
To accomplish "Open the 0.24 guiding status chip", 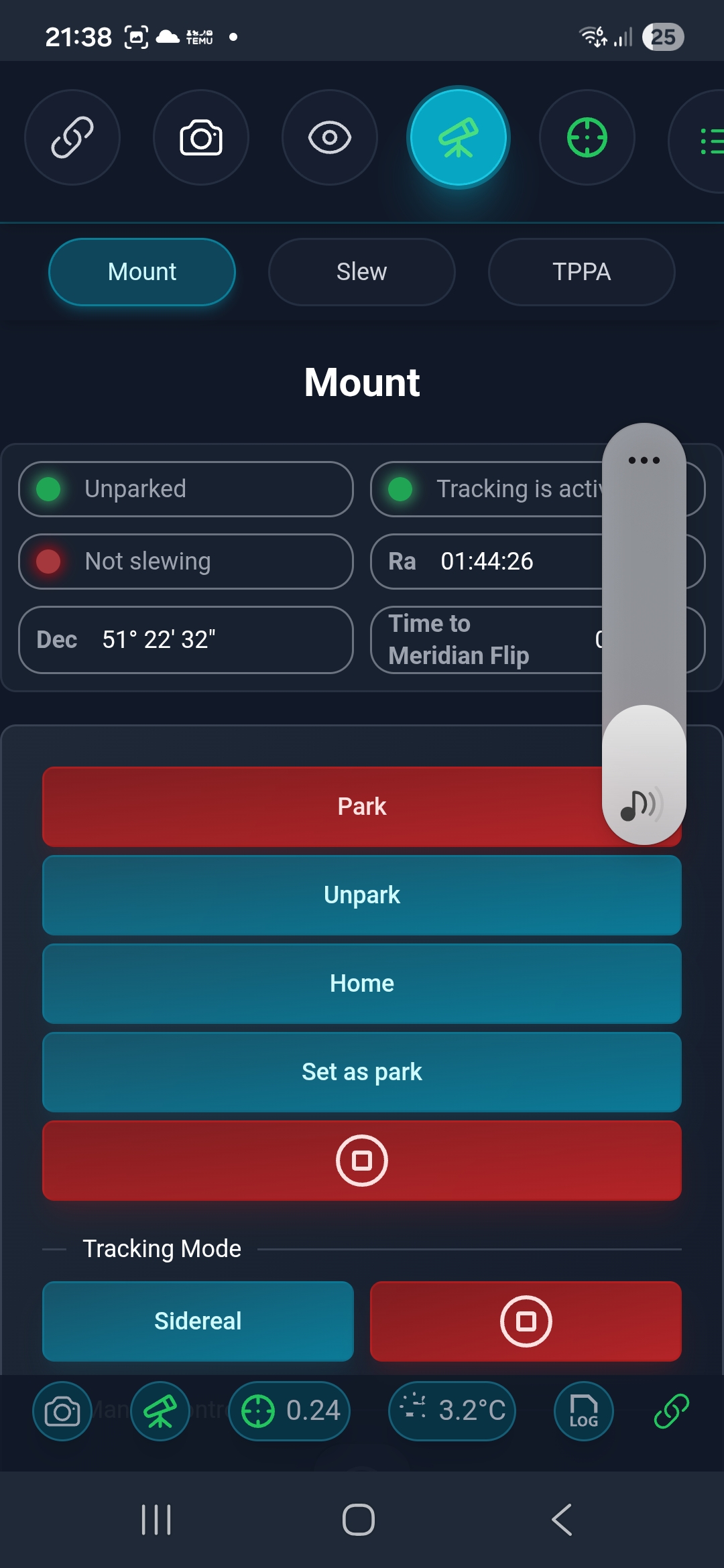I will tap(290, 1411).
